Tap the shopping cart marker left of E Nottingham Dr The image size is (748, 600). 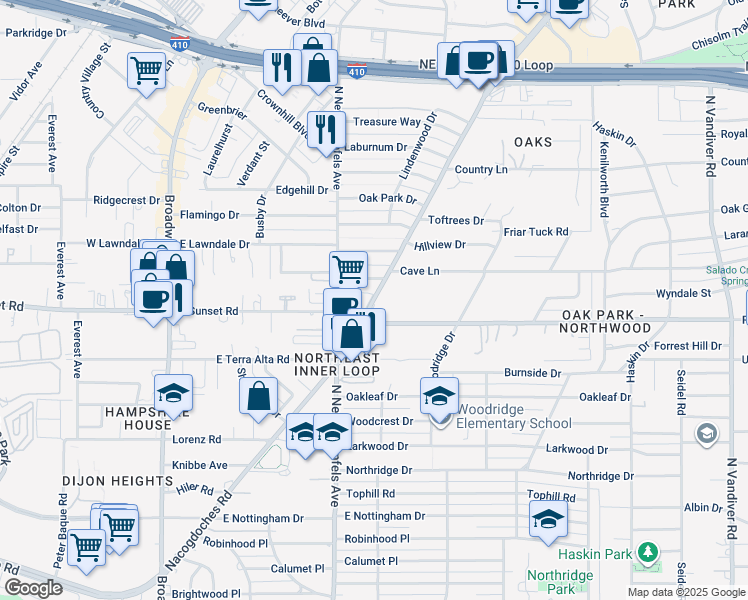point(120,529)
